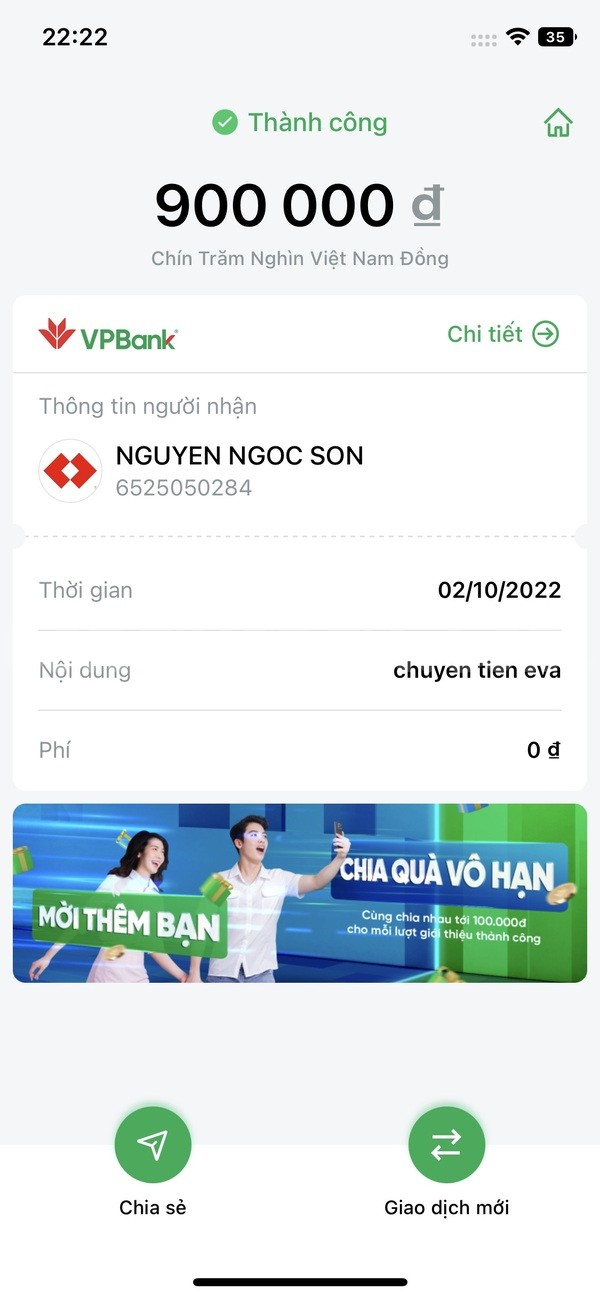Open Chi tiết transaction details
Viewport: 600px width, 1299px height.
pyautogui.click(x=503, y=334)
